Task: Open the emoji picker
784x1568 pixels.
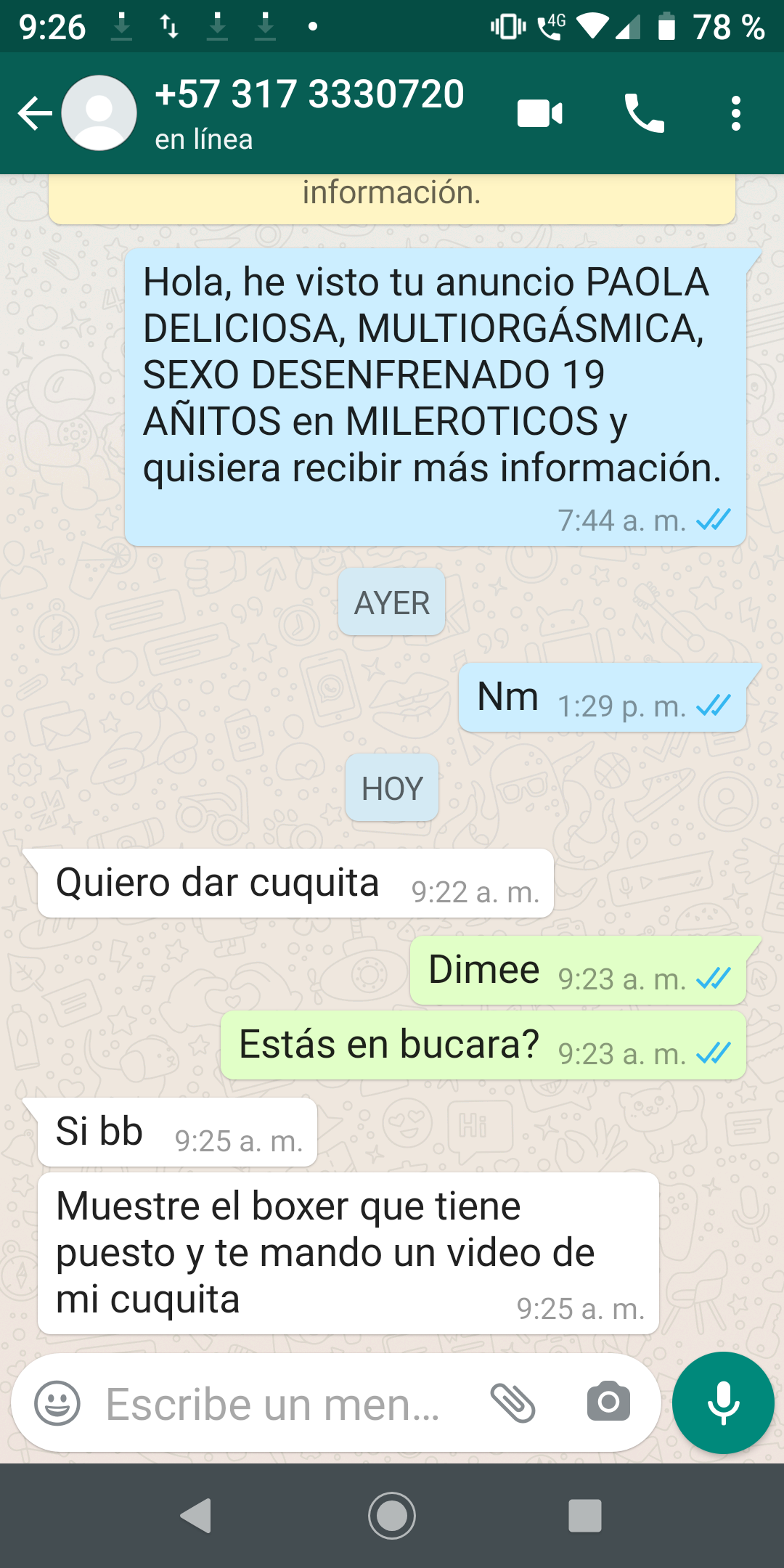Action: (x=57, y=1403)
